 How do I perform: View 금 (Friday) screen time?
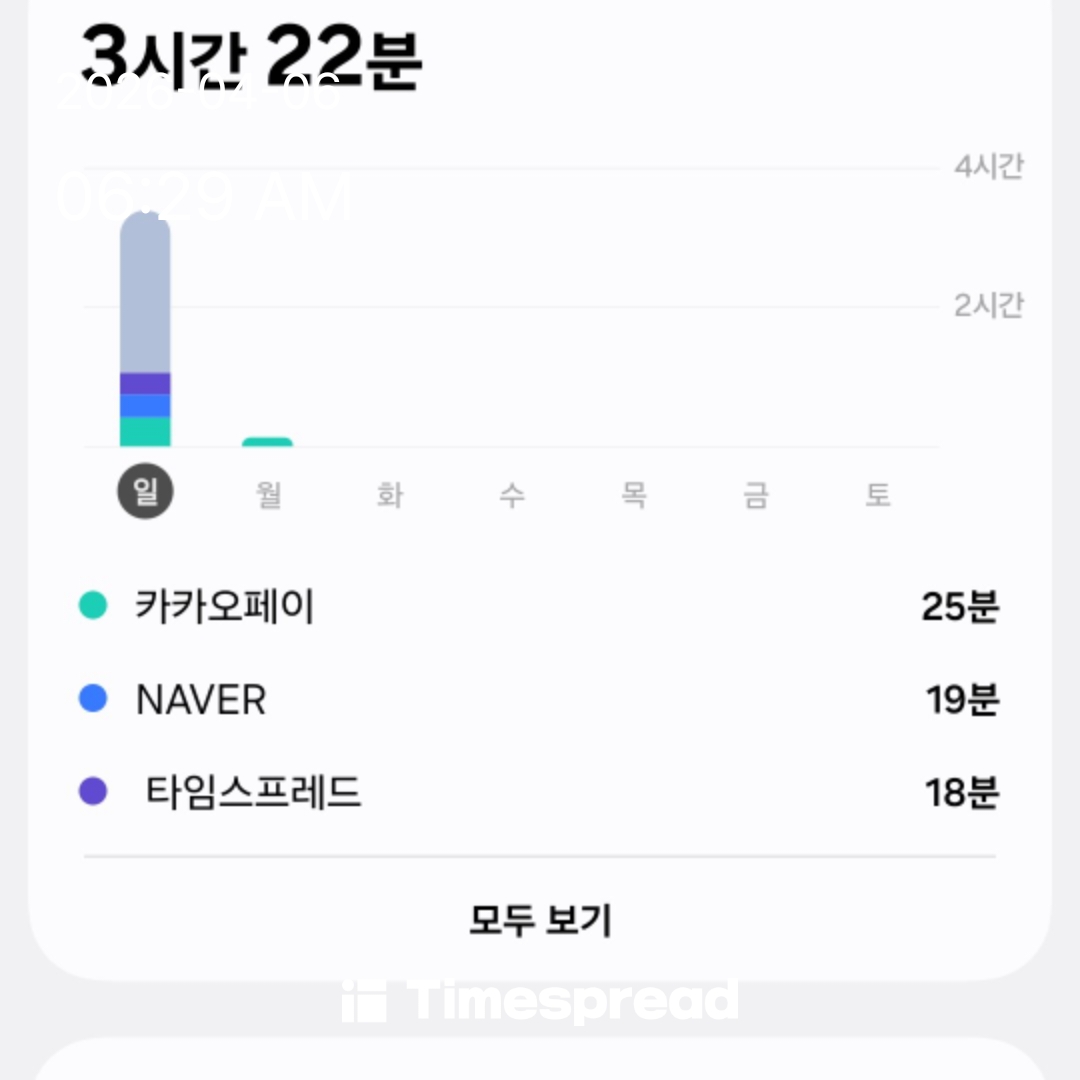tap(756, 494)
